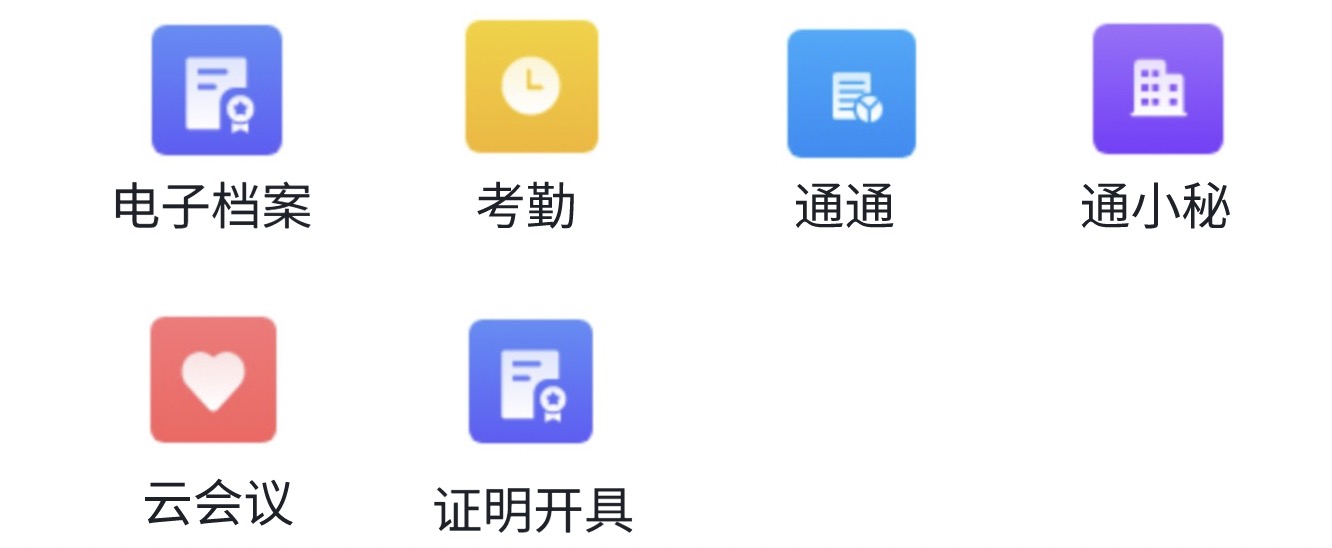Open 证明开具

coord(530,382)
